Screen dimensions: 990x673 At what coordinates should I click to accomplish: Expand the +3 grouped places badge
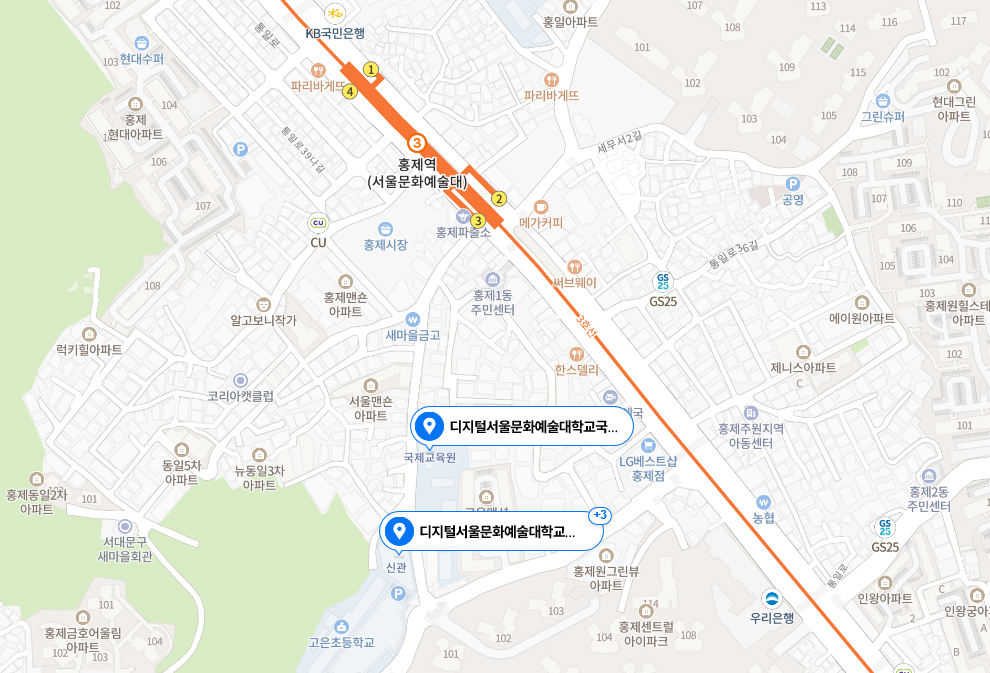pos(600,515)
